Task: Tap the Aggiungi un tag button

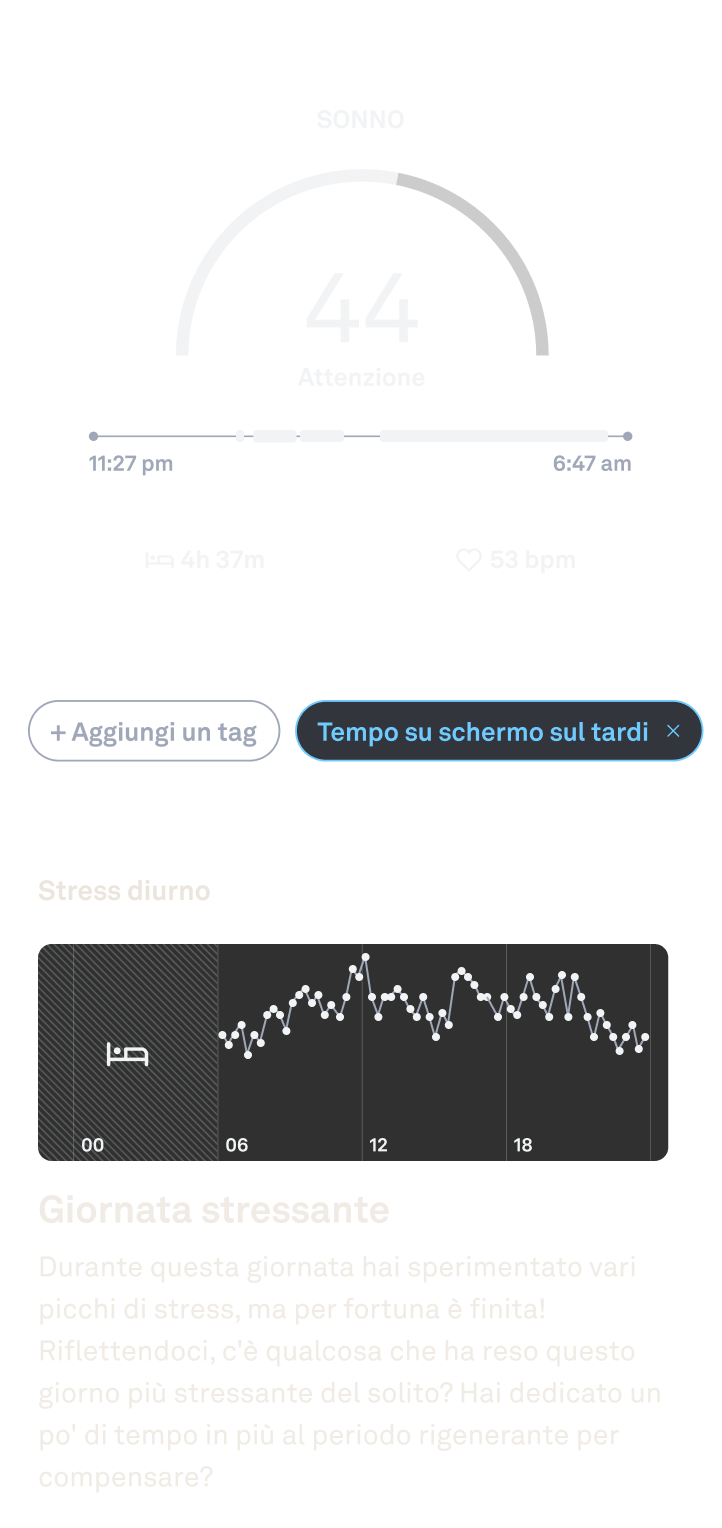Action: (x=154, y=732)
